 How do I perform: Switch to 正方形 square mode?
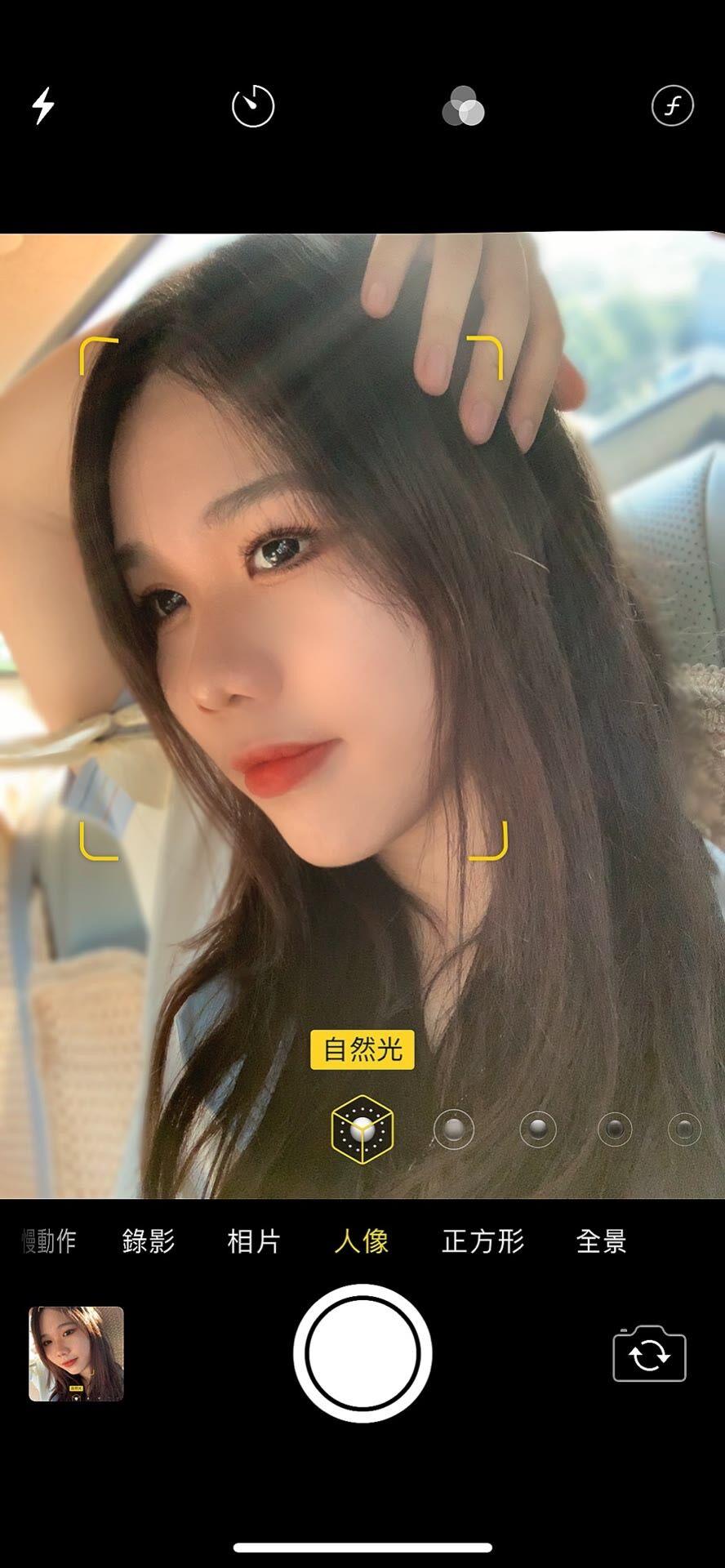click(x=483, y=1241)
